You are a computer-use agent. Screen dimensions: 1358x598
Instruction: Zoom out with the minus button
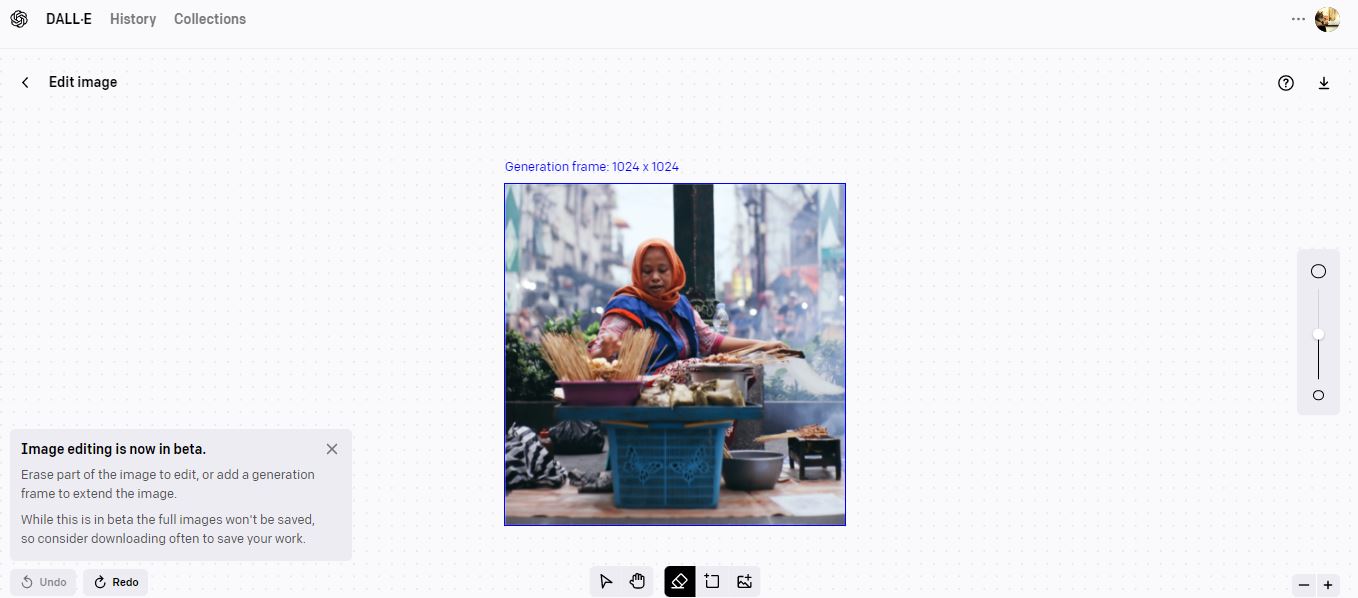pyautogui.click(x=1304, y=585)
